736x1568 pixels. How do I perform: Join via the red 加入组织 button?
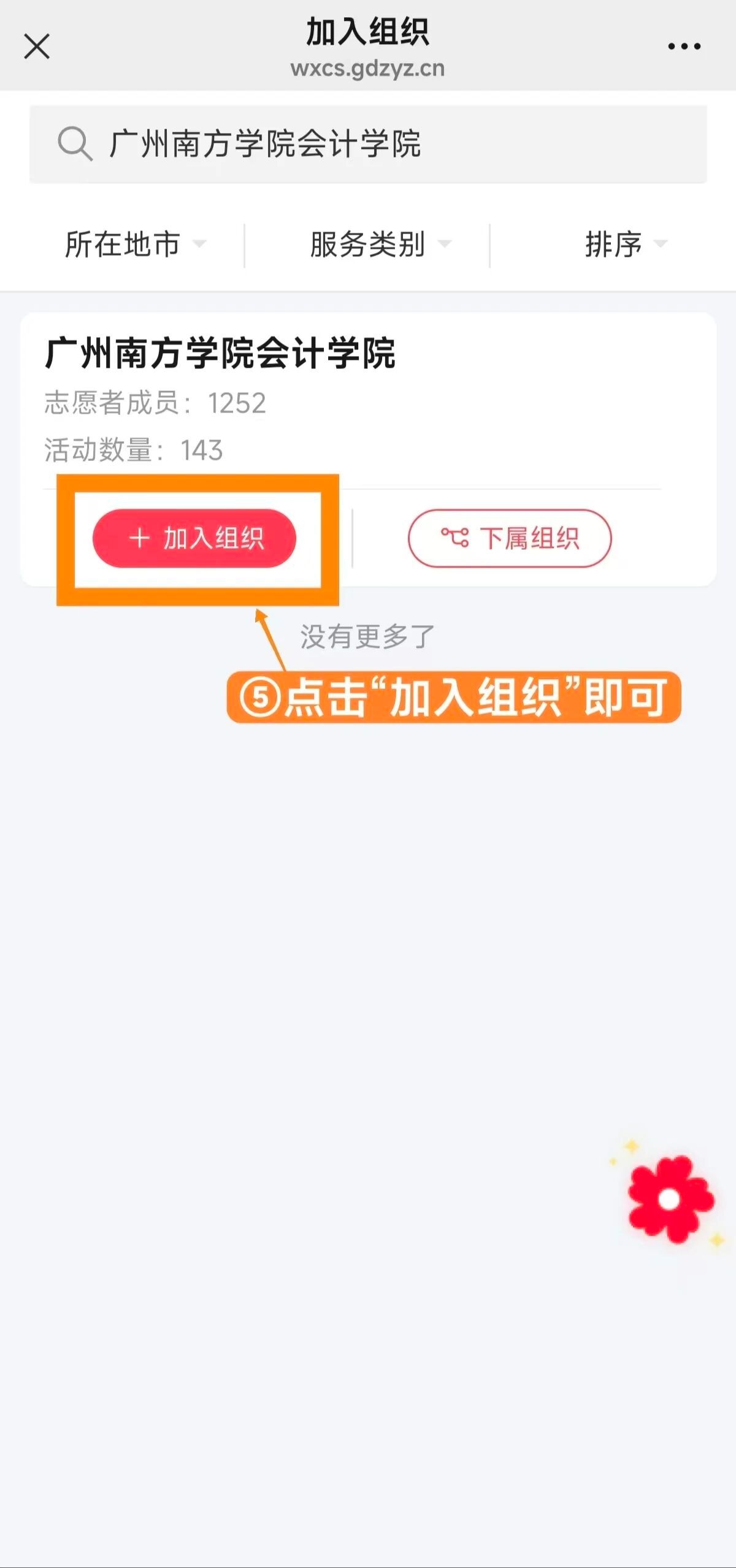[x=194, y=538]
